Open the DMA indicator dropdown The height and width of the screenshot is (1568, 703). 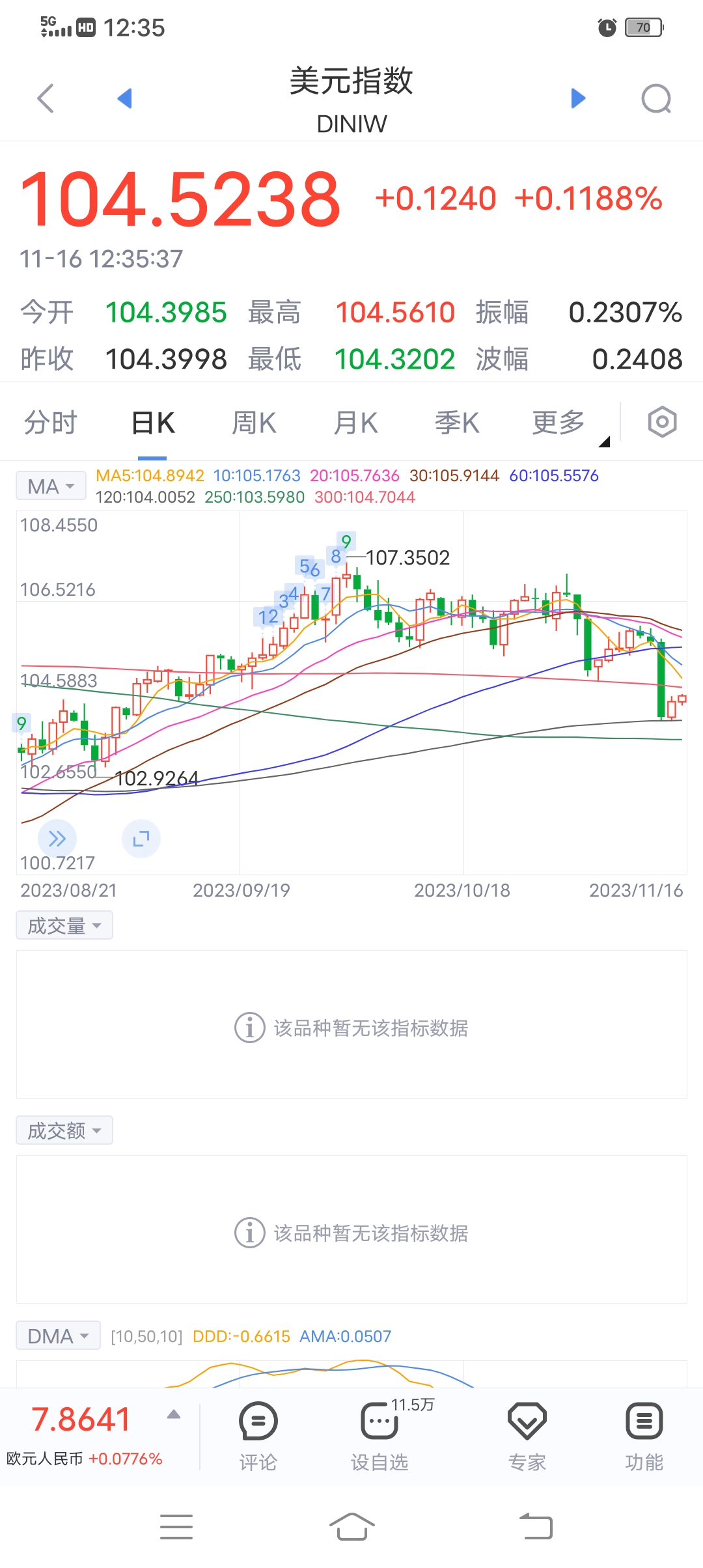pyautogui.click(x=58, y=1336)
